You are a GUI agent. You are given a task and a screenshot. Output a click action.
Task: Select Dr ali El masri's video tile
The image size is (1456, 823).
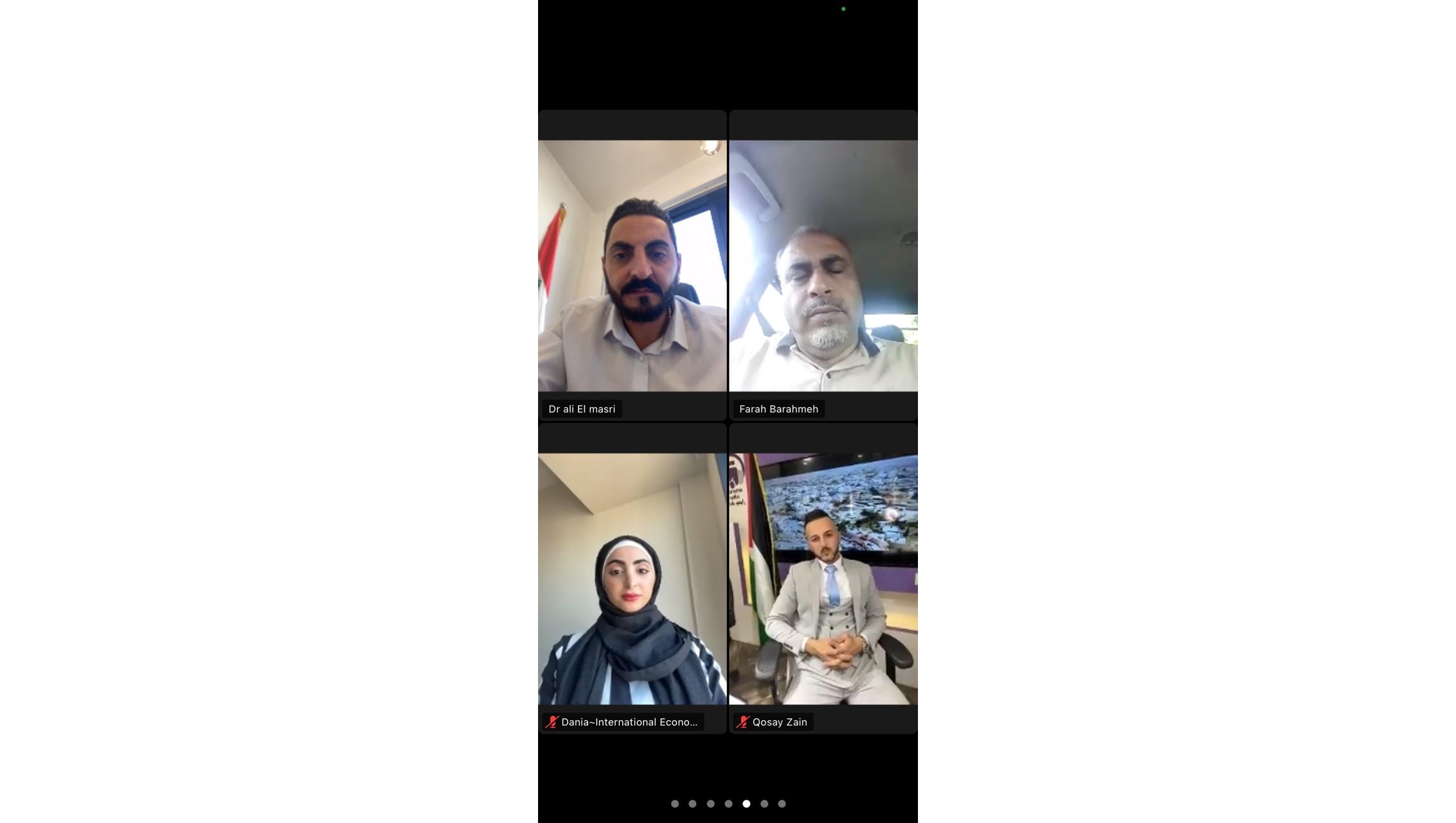633,266
